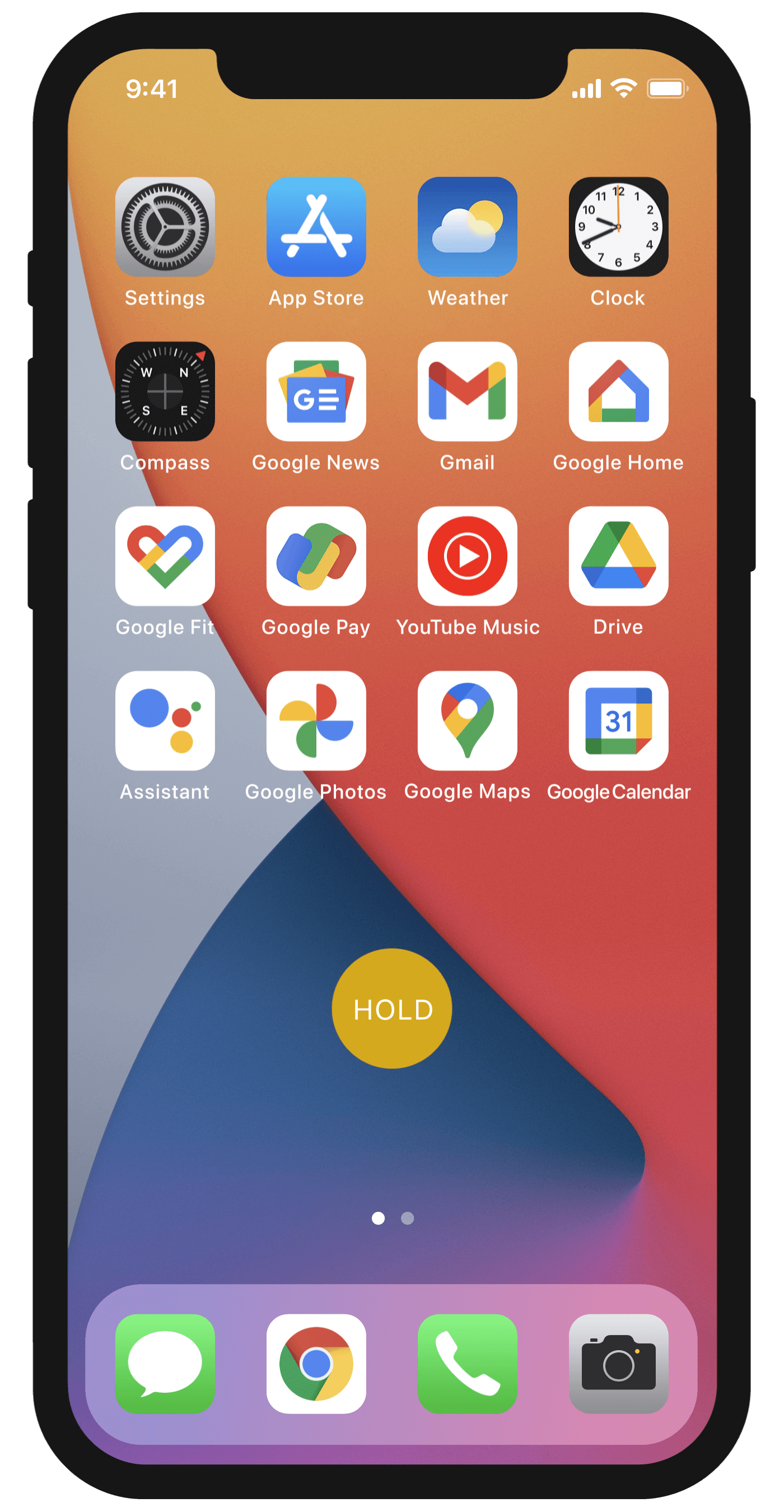Open the Clock app

click(x=618, y=227)
